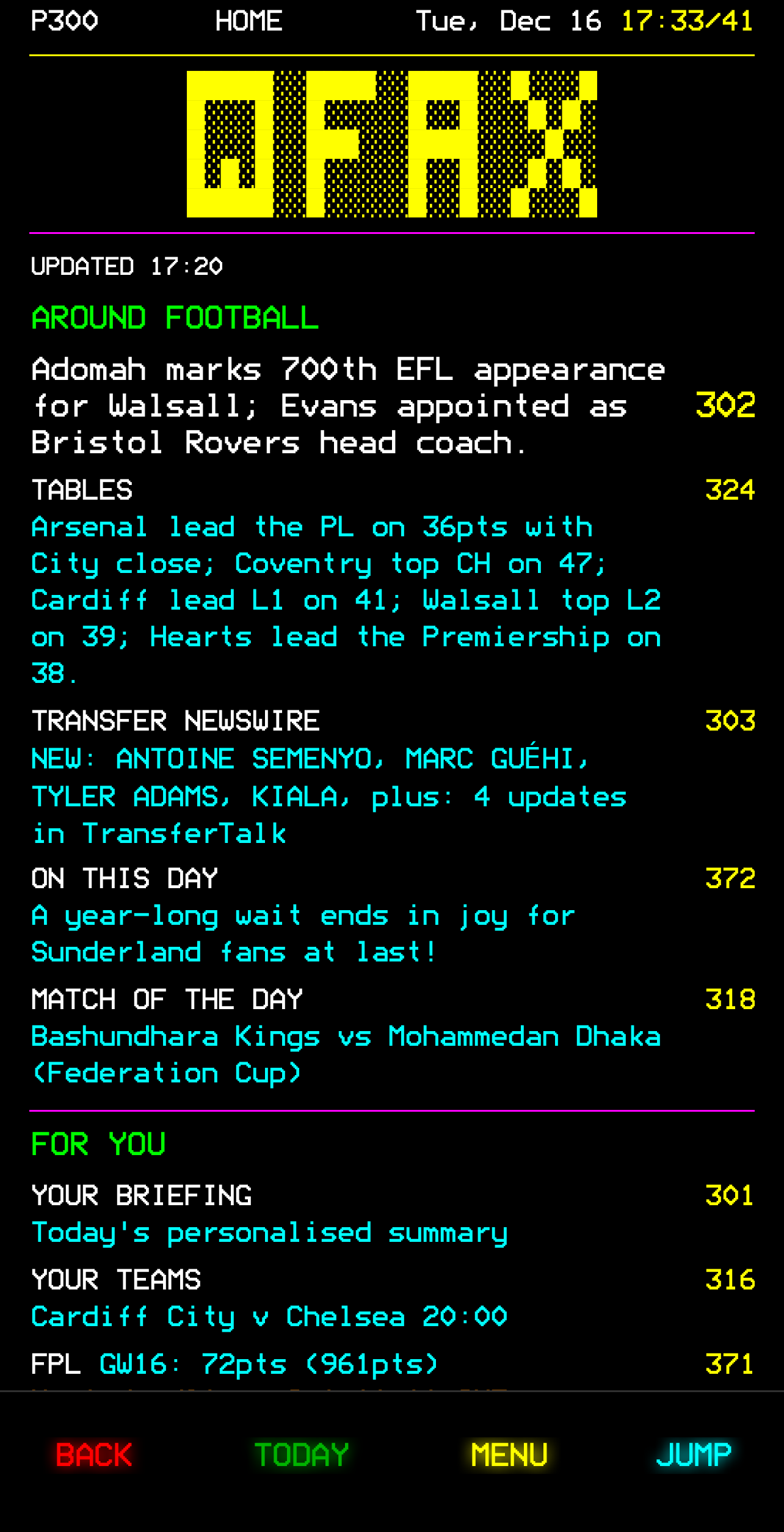Viewport: 784px width, 1532px height.
Task: Open ON THIS DAY page 372
Action: coord(730,878)
